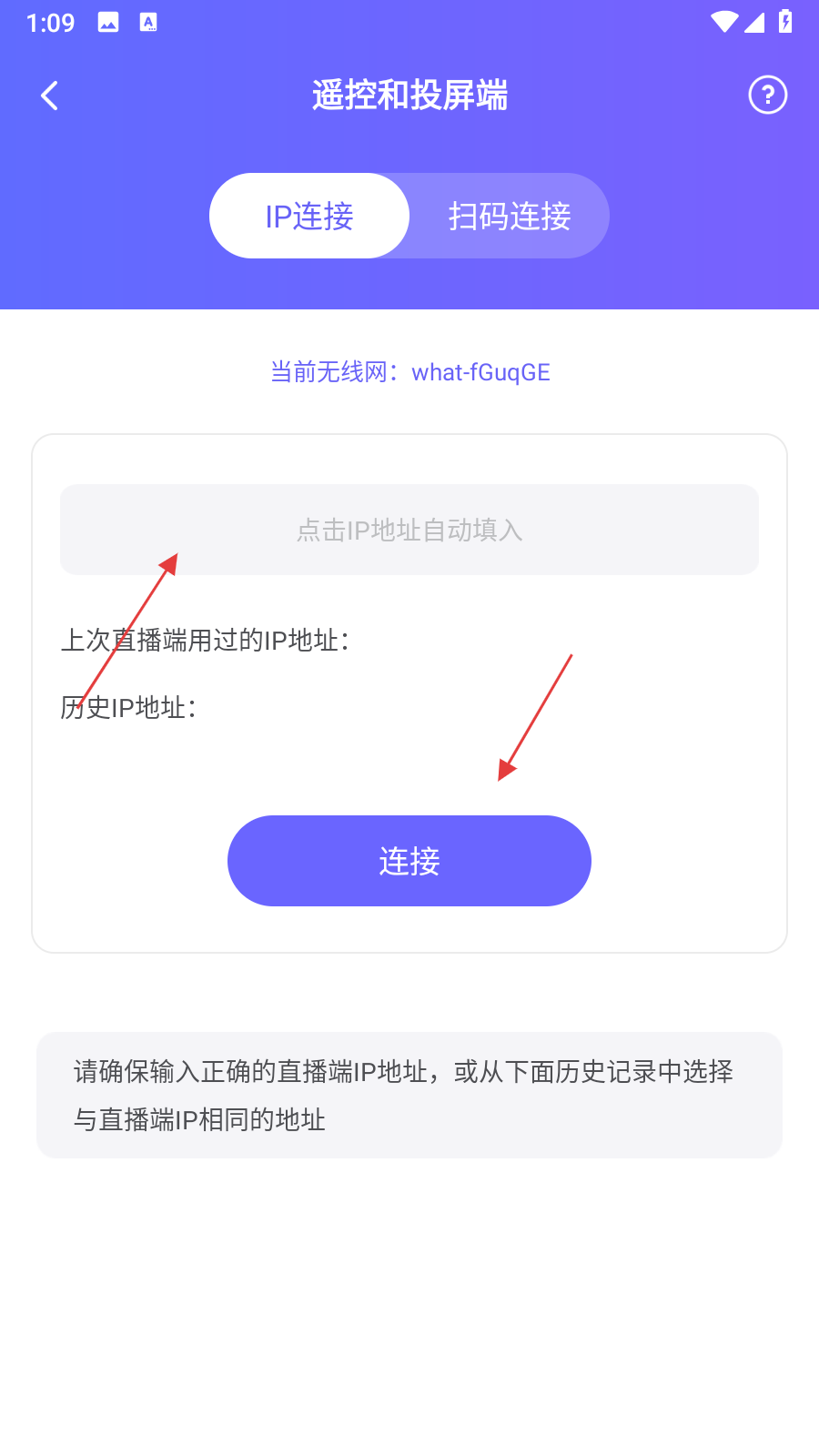Focus the IP address input field
Screen dimensions: 819x1456
click(x=409, y=530)
